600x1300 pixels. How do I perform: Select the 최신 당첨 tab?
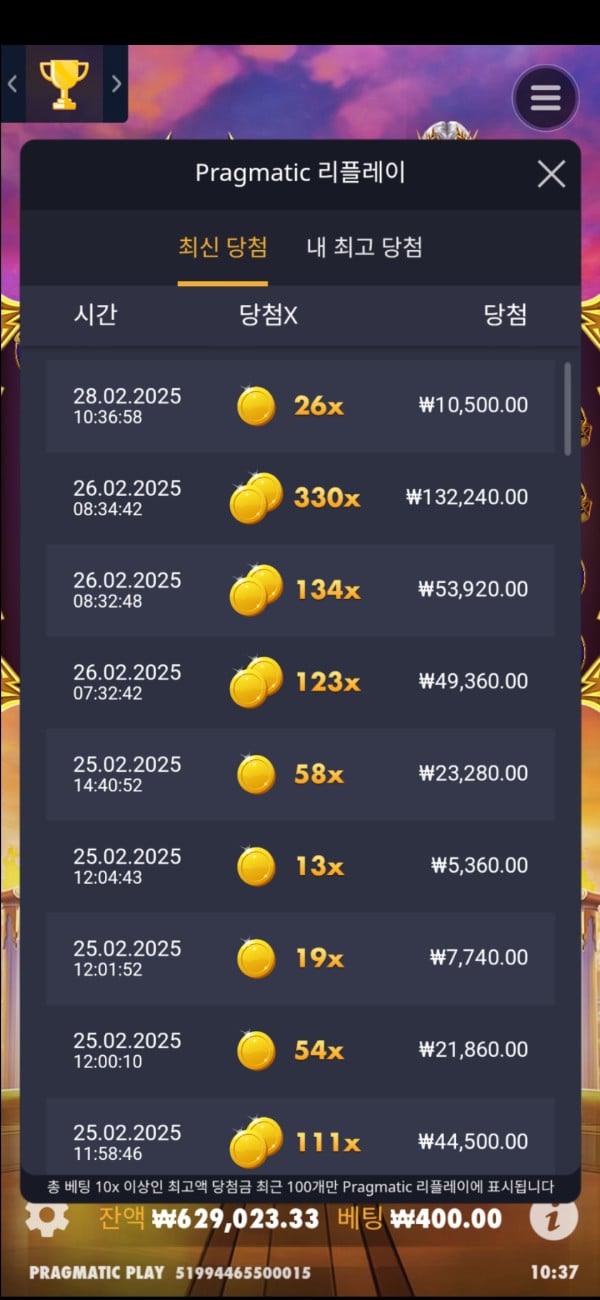coord(222,247)
